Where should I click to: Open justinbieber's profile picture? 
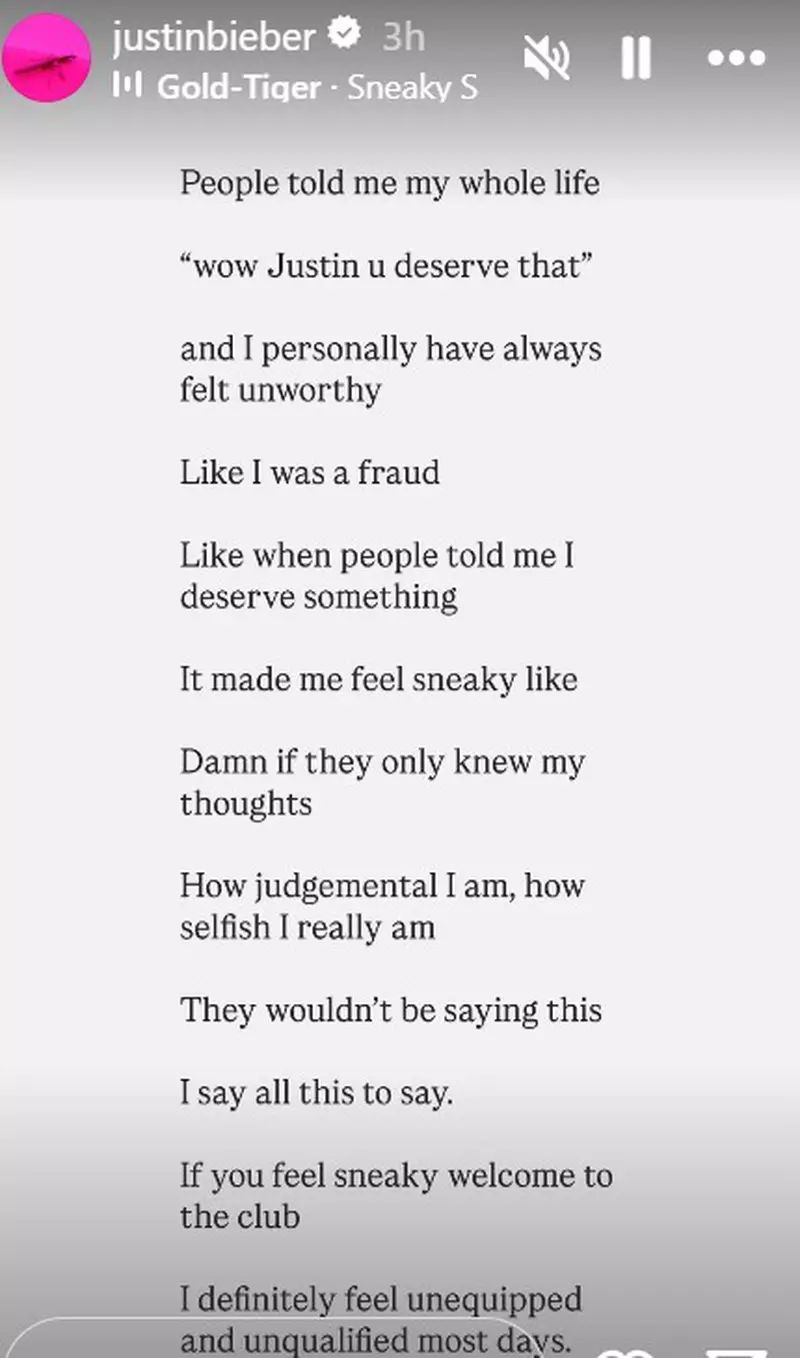pos(47,58)
